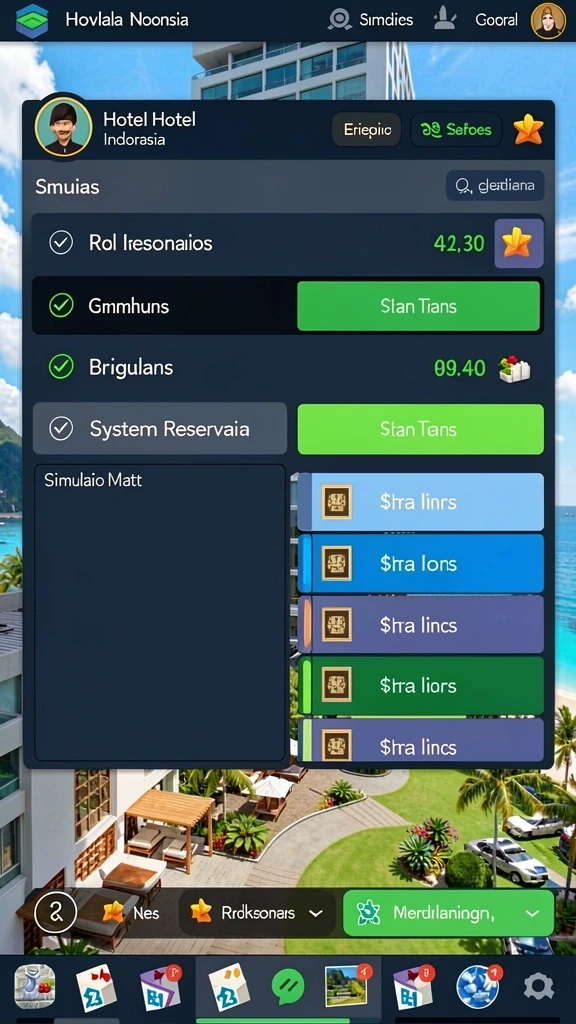Tap the star icon beside 42,30
This screenshot has height=1024, width=576.
(x=519, y=243)
